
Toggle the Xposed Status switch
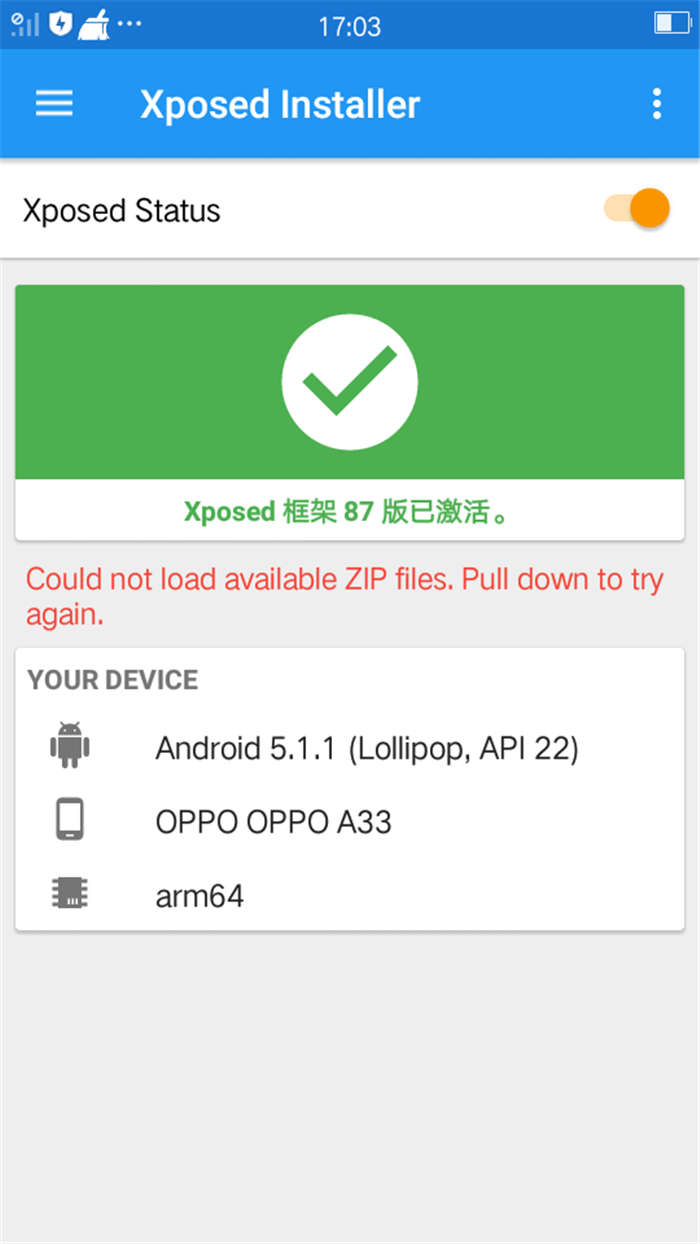(x=637, y=210)
